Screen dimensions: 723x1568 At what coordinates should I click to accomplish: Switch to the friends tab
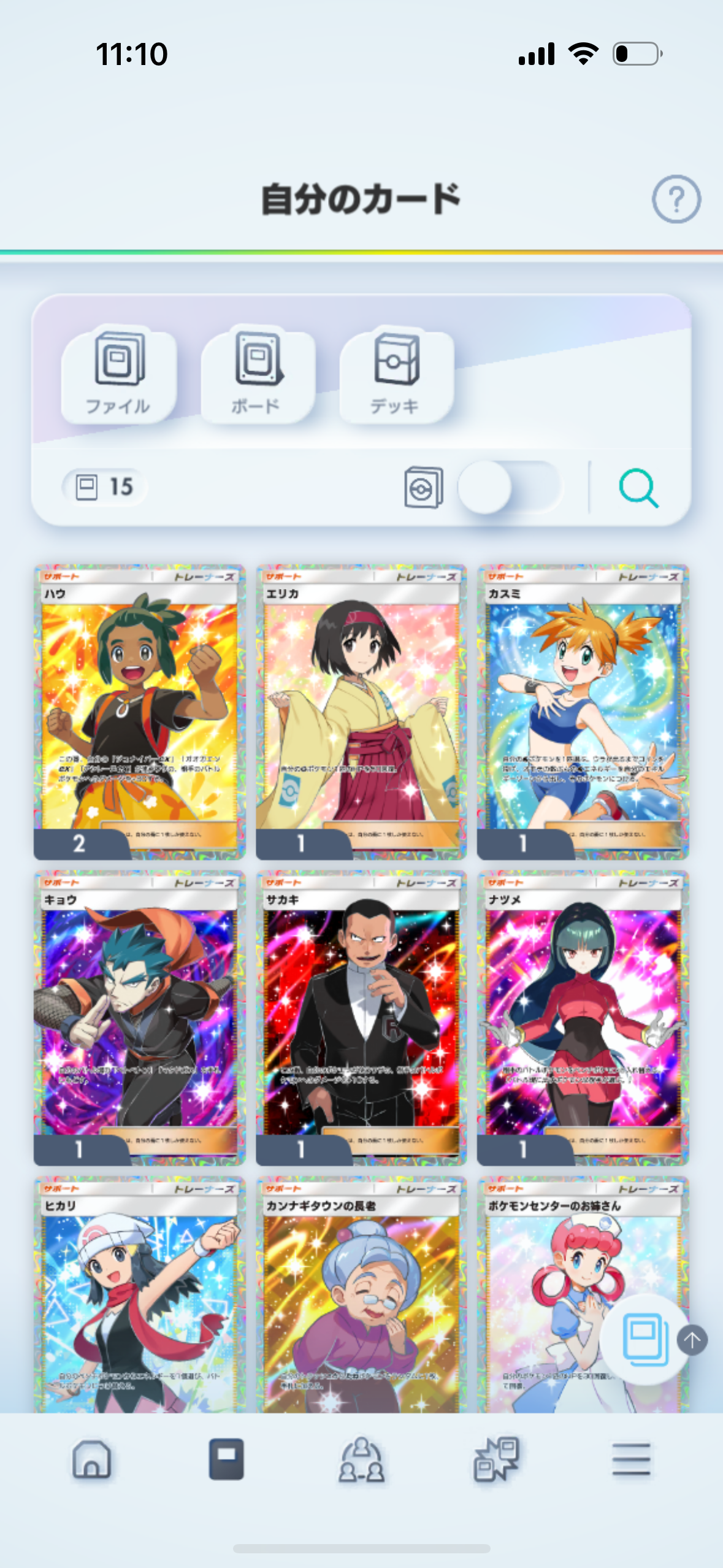click(x=361, y=1460)
